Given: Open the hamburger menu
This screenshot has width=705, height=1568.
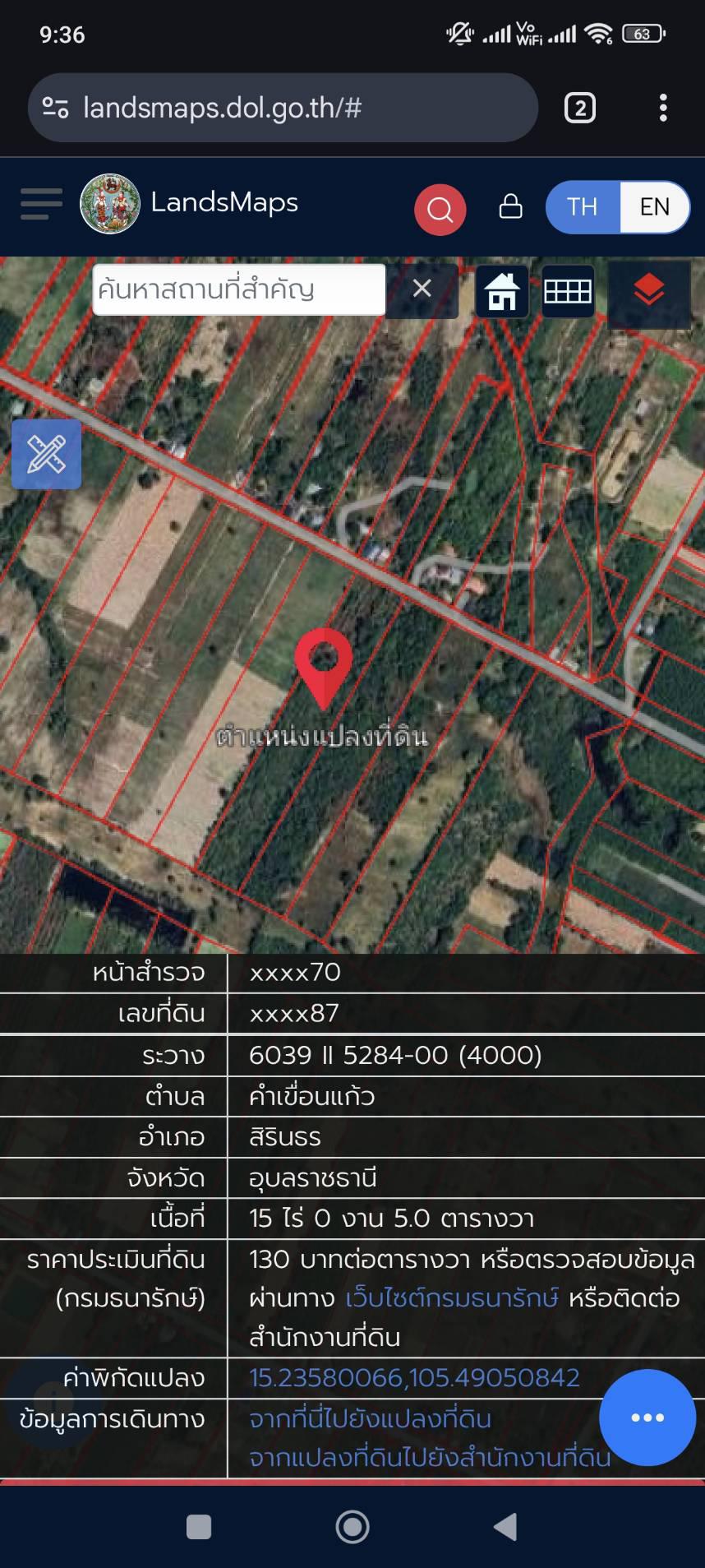Looking at the screenshot, I should [x=41, y=204].
